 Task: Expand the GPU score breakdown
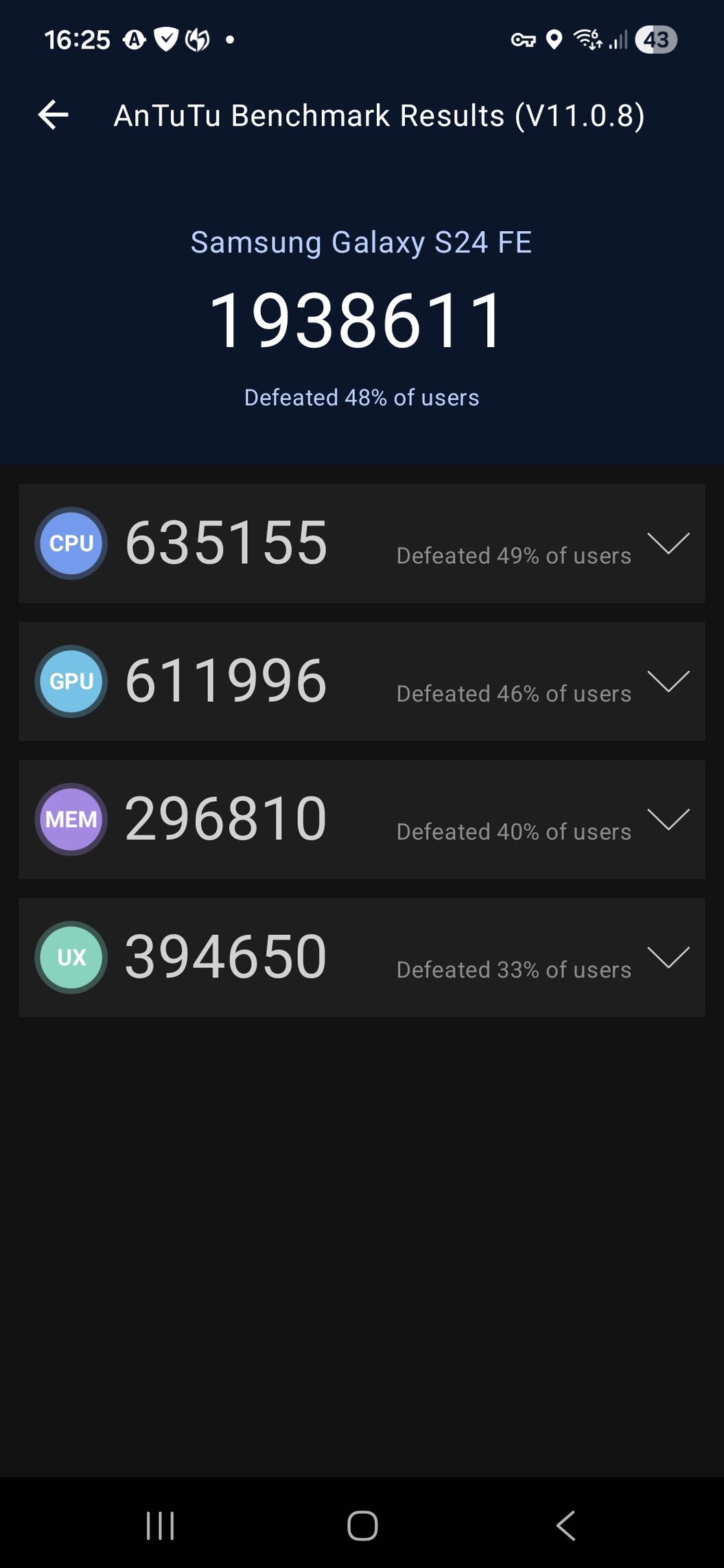668,681
